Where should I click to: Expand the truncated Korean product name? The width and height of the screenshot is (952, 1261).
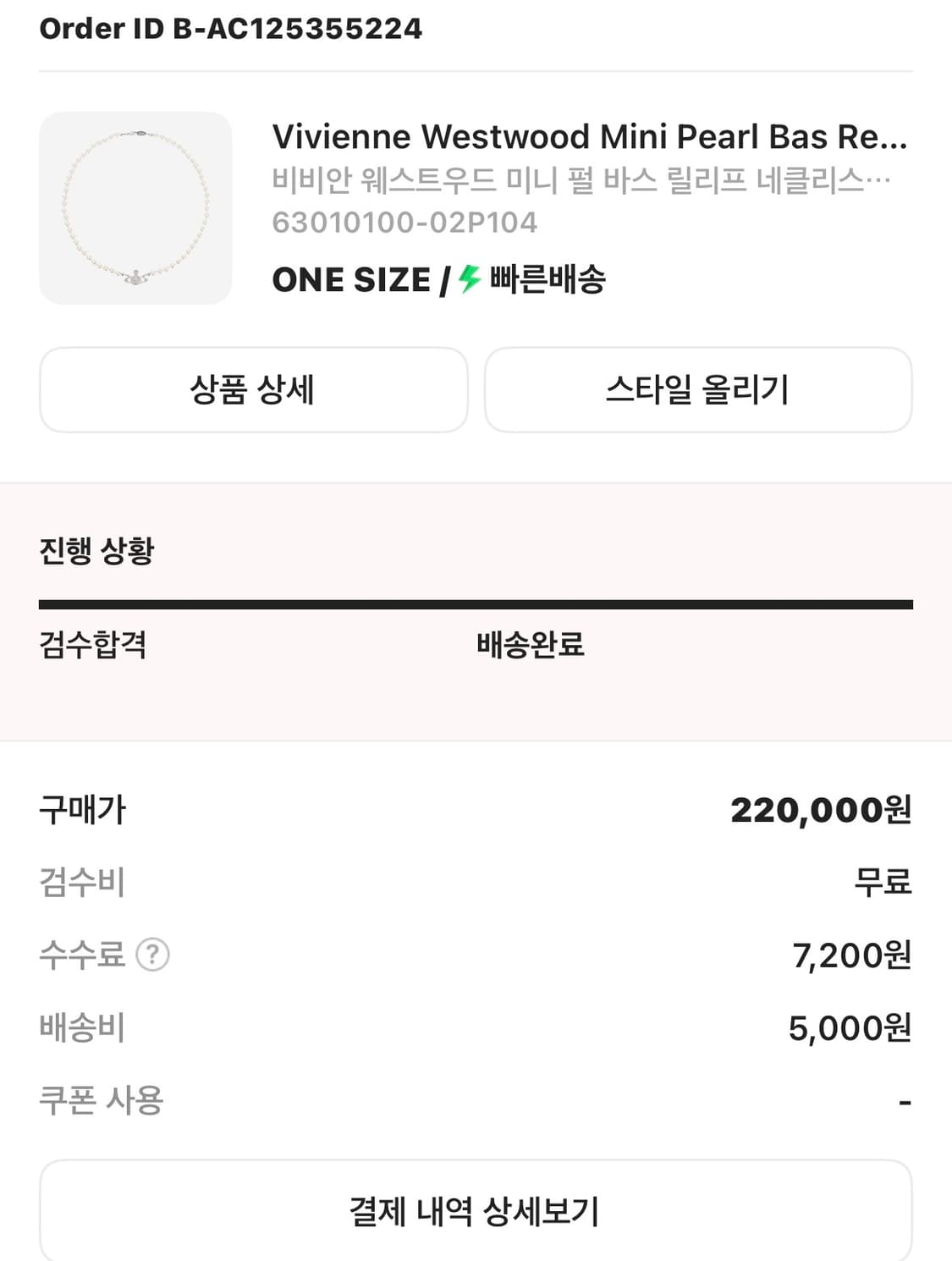(x=584, y=179)
